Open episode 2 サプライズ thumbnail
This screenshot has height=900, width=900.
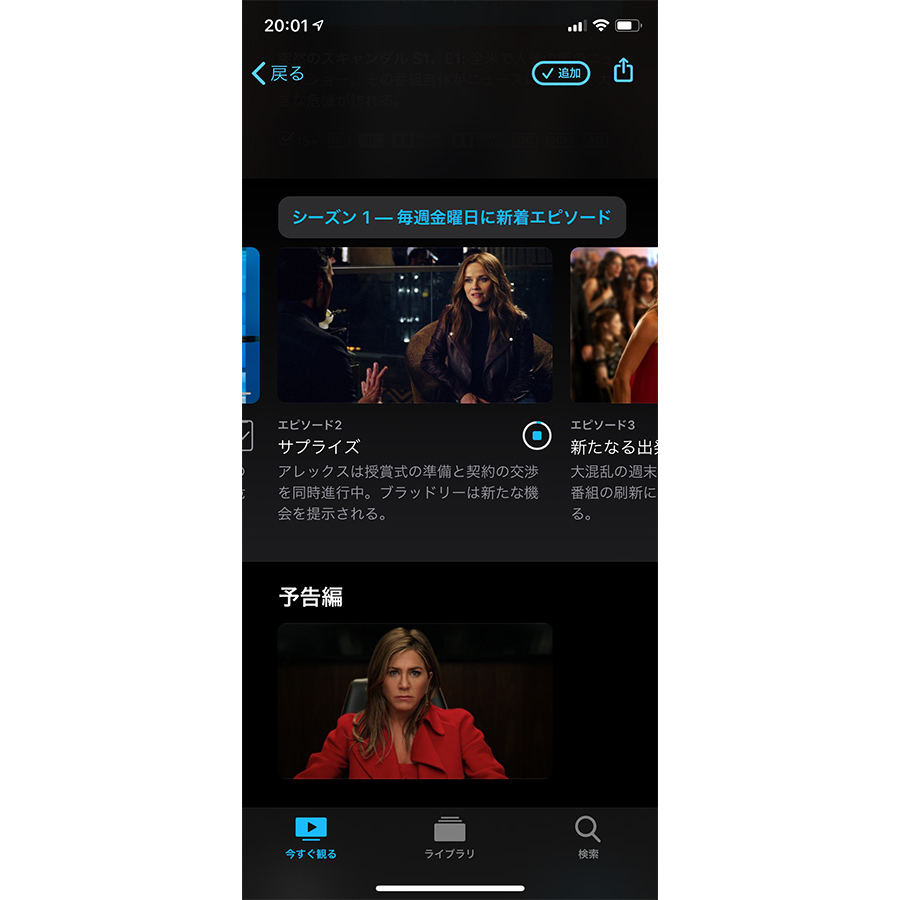click(415, 325)
